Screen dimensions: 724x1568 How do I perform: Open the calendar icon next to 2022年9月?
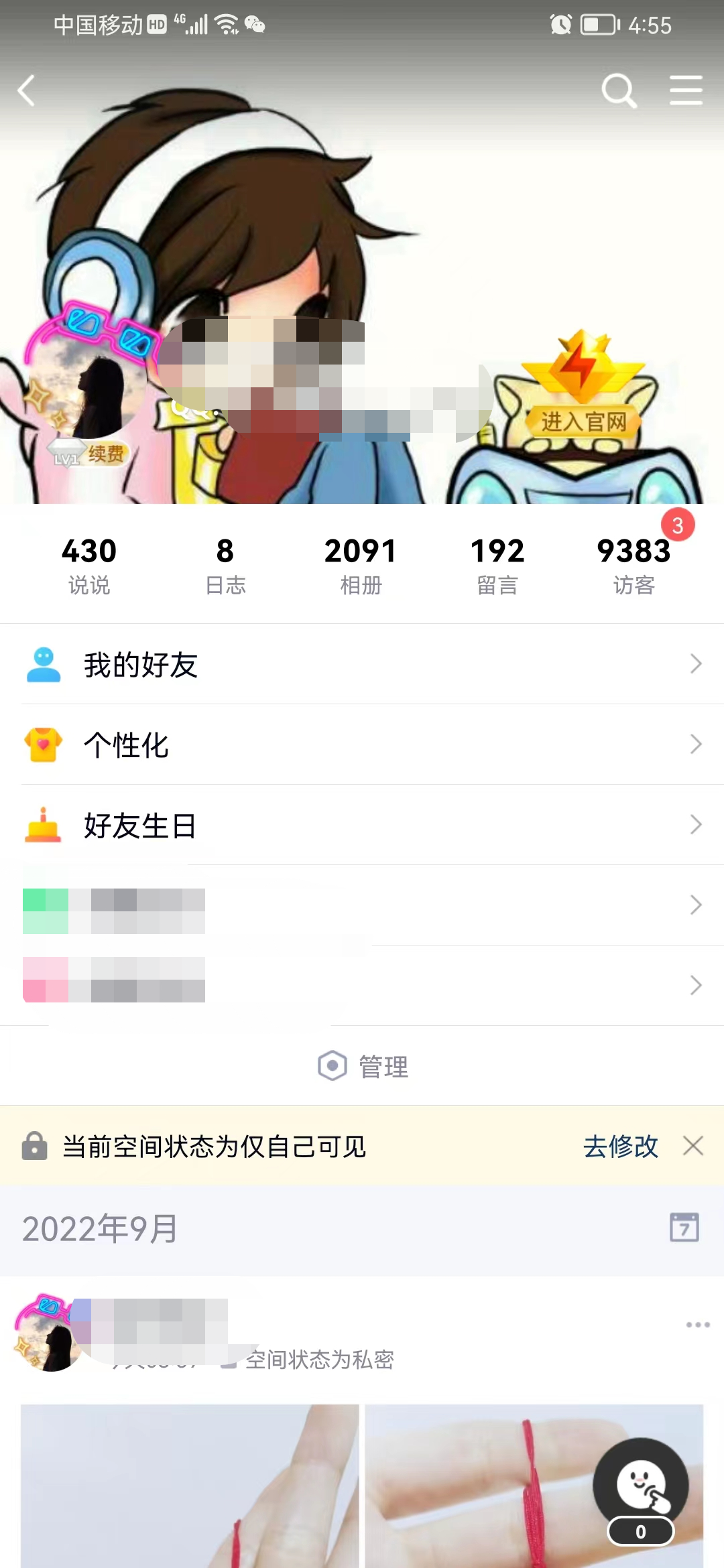pyautogui.click(x=683, y=1228)
